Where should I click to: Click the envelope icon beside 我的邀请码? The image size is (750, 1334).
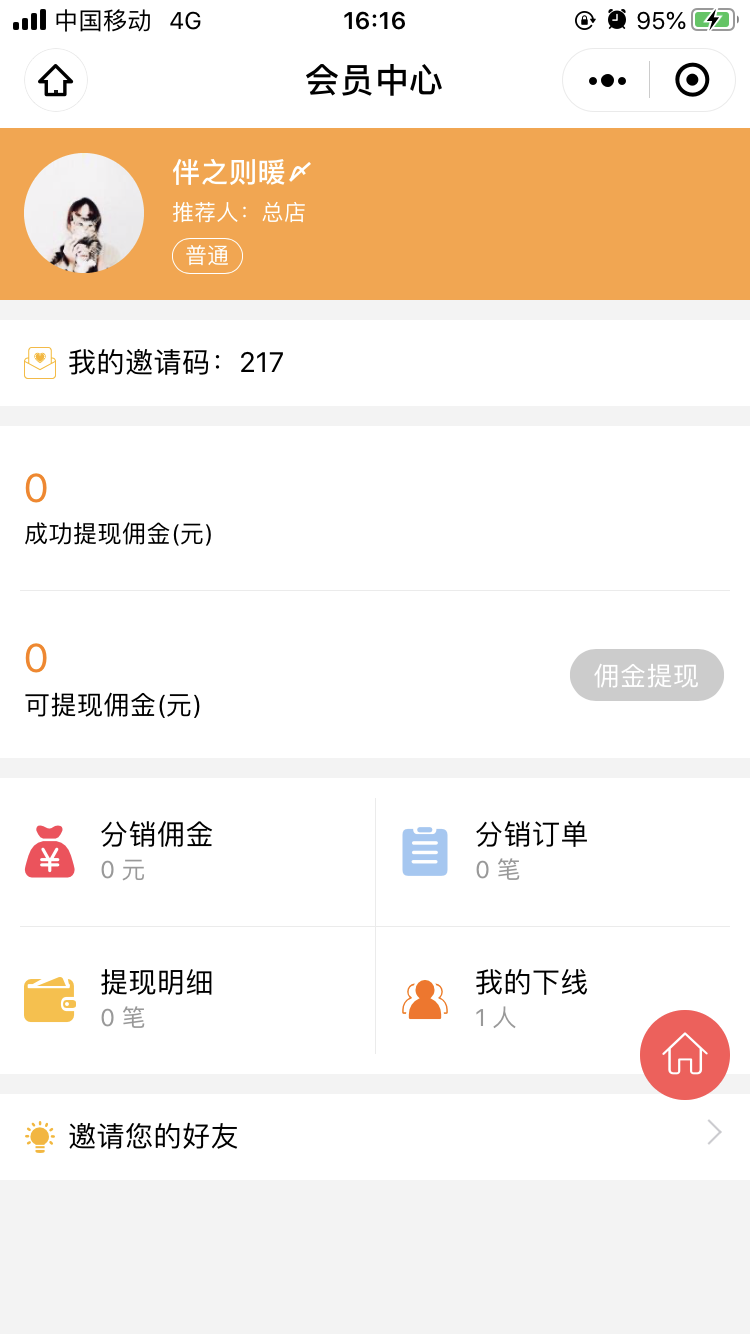tap(38, 362)
